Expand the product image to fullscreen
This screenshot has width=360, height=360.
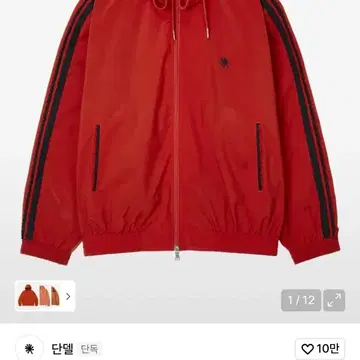pos(334,300)
